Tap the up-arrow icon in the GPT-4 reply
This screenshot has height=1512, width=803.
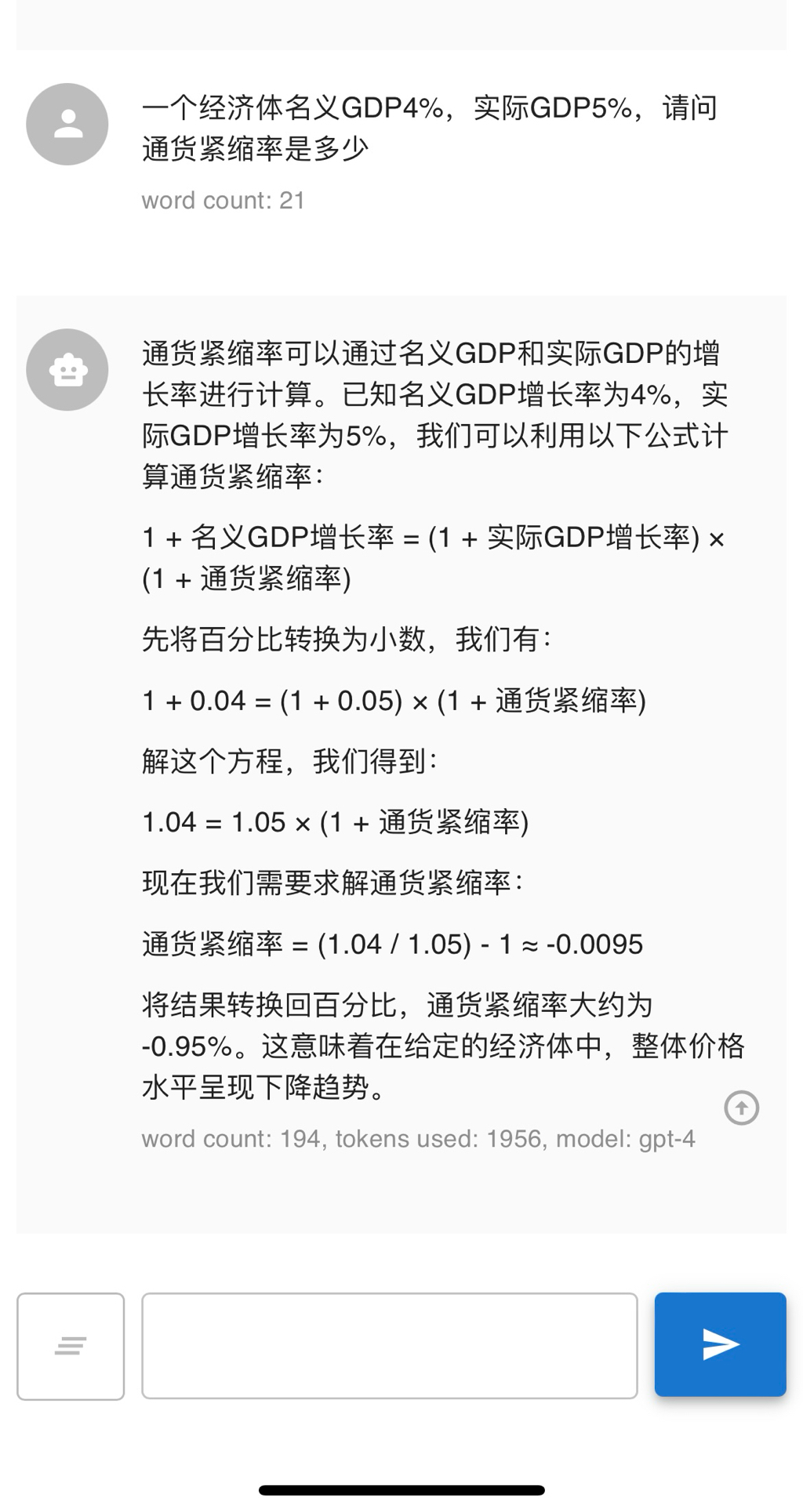coord(741,1108)
